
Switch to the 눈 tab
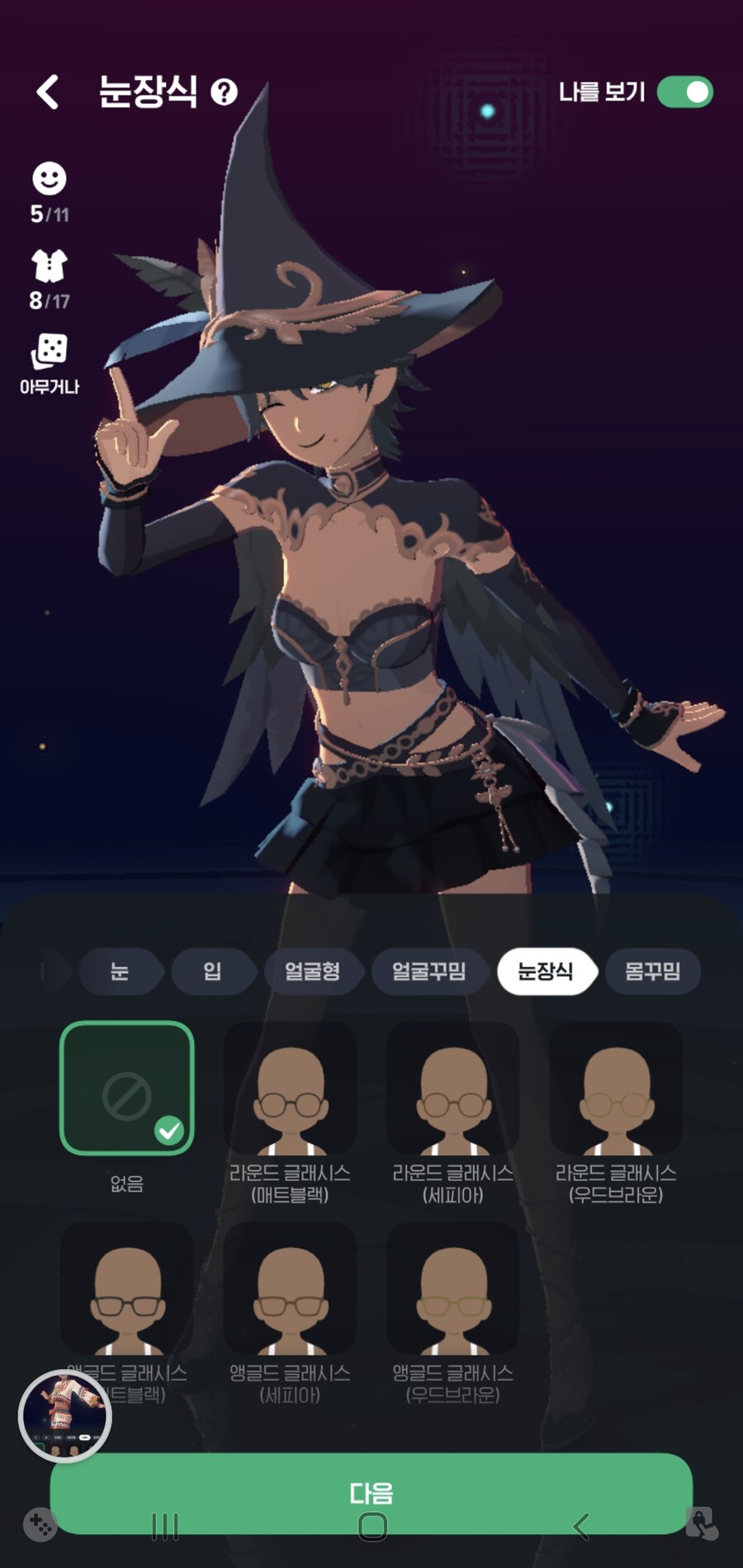120,971
